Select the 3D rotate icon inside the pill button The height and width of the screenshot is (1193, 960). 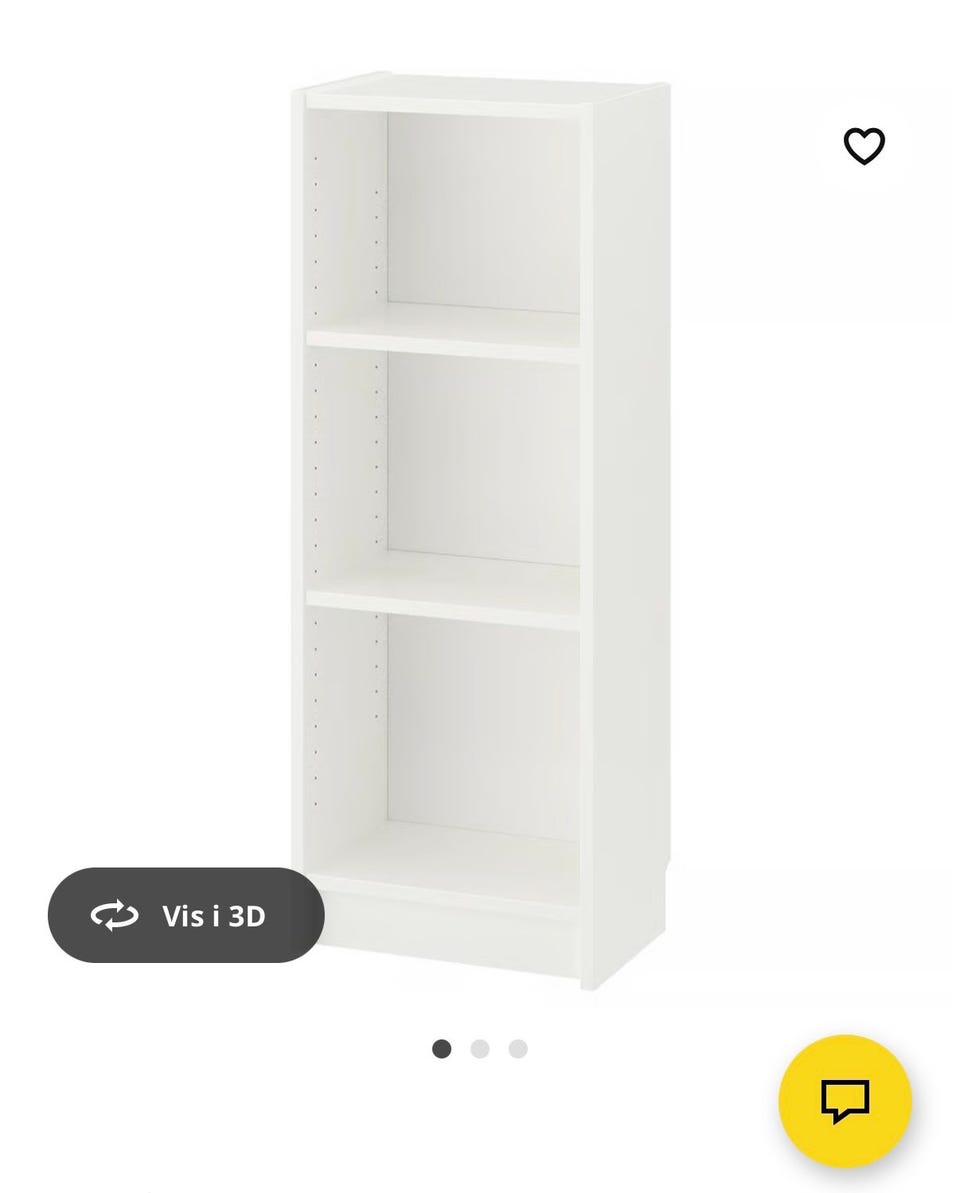pyautogui.click(x=116, y=915)
